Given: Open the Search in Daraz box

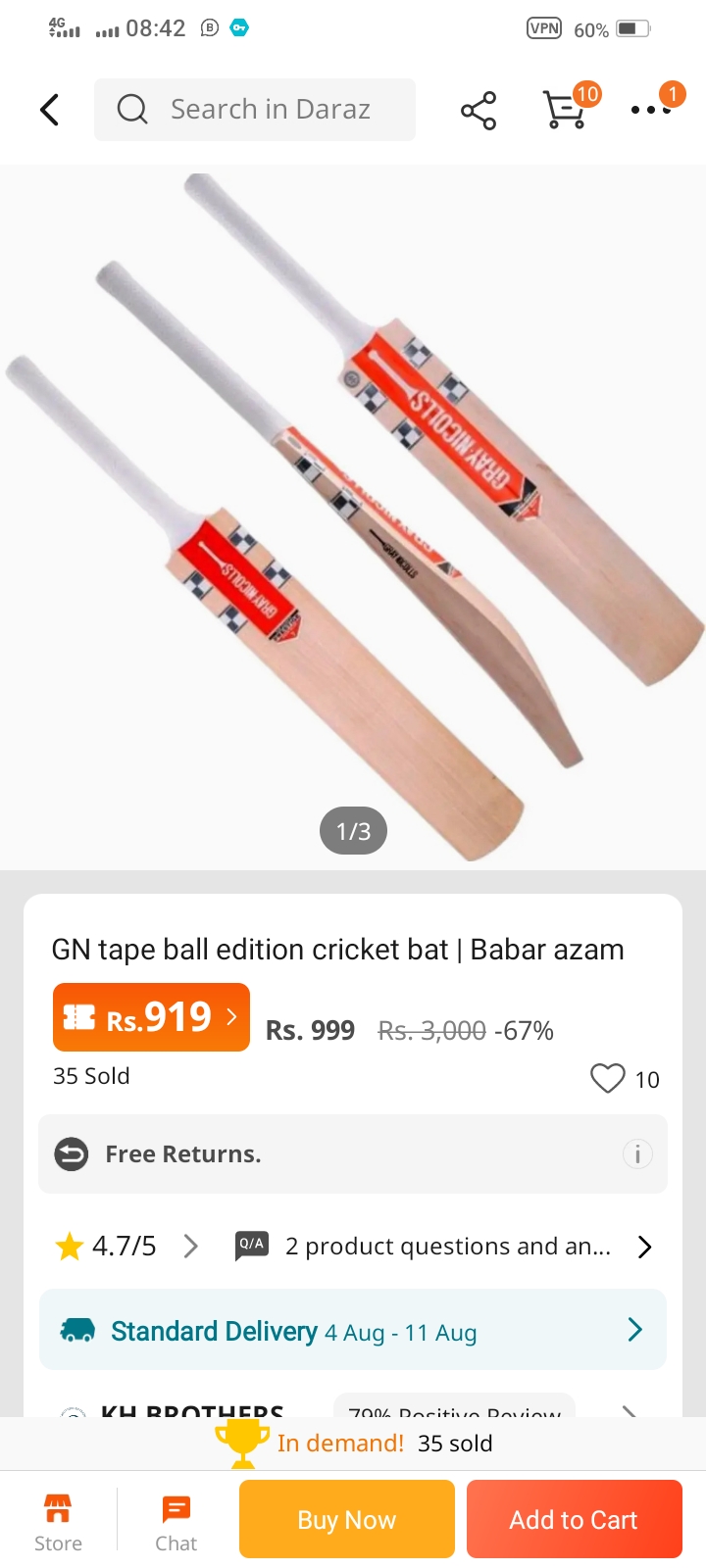Looking at the screenshot, I should (255, 110).
